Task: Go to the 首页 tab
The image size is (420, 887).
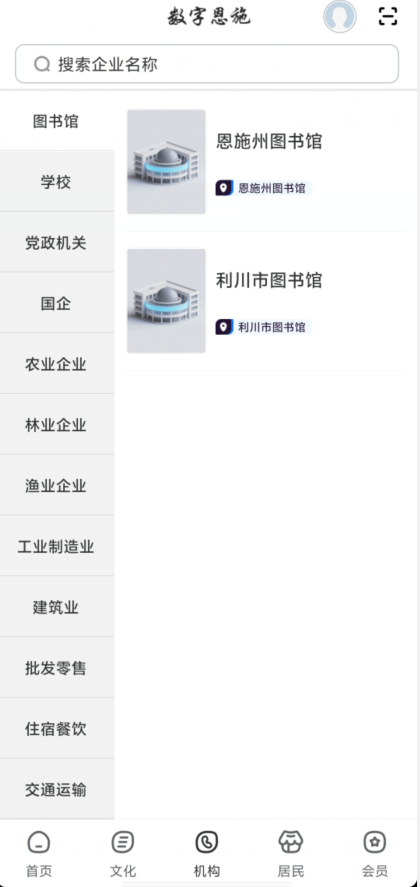Action: [39, 854]
